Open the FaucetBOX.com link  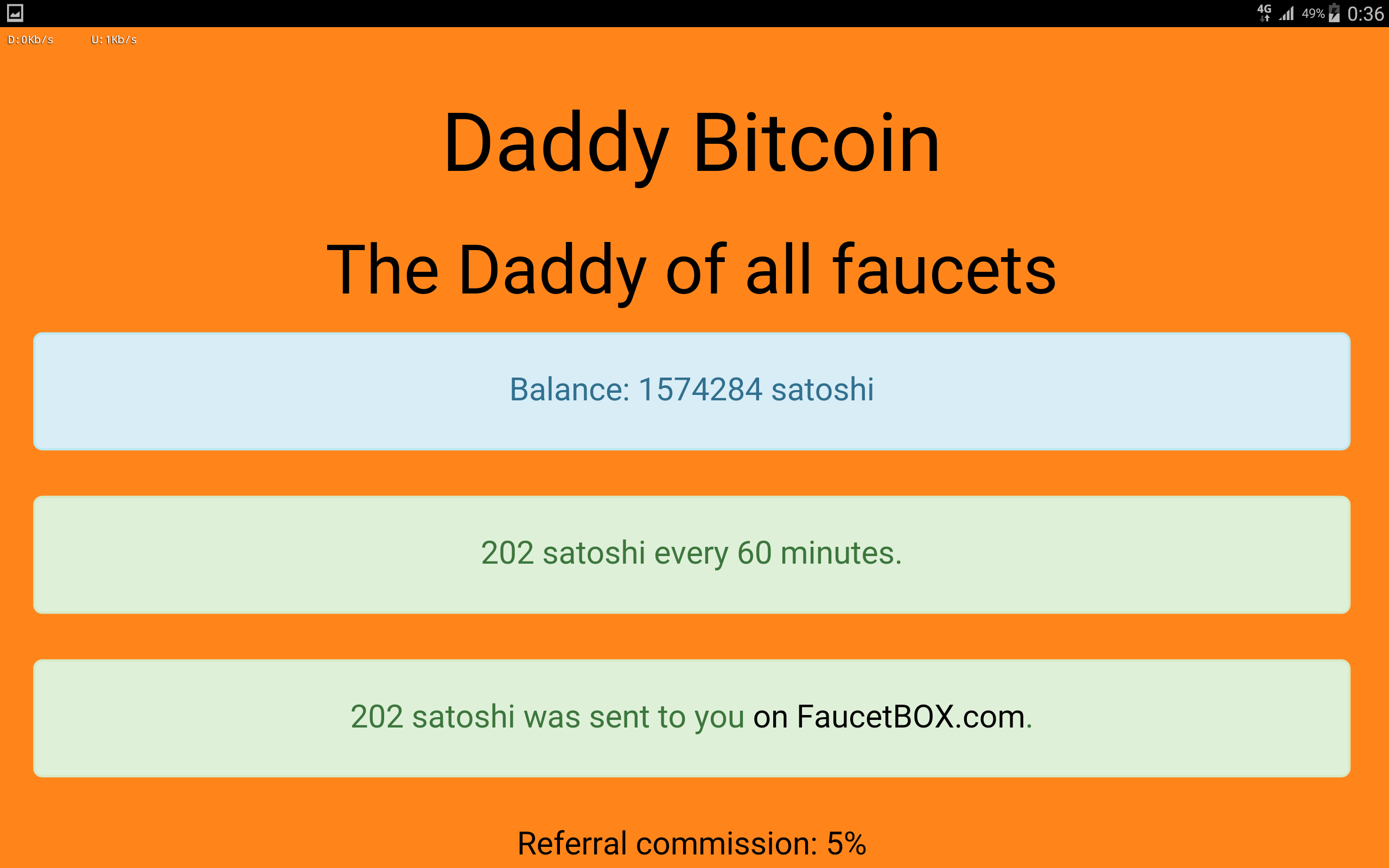pyautogui.click(x=910, y=717)
